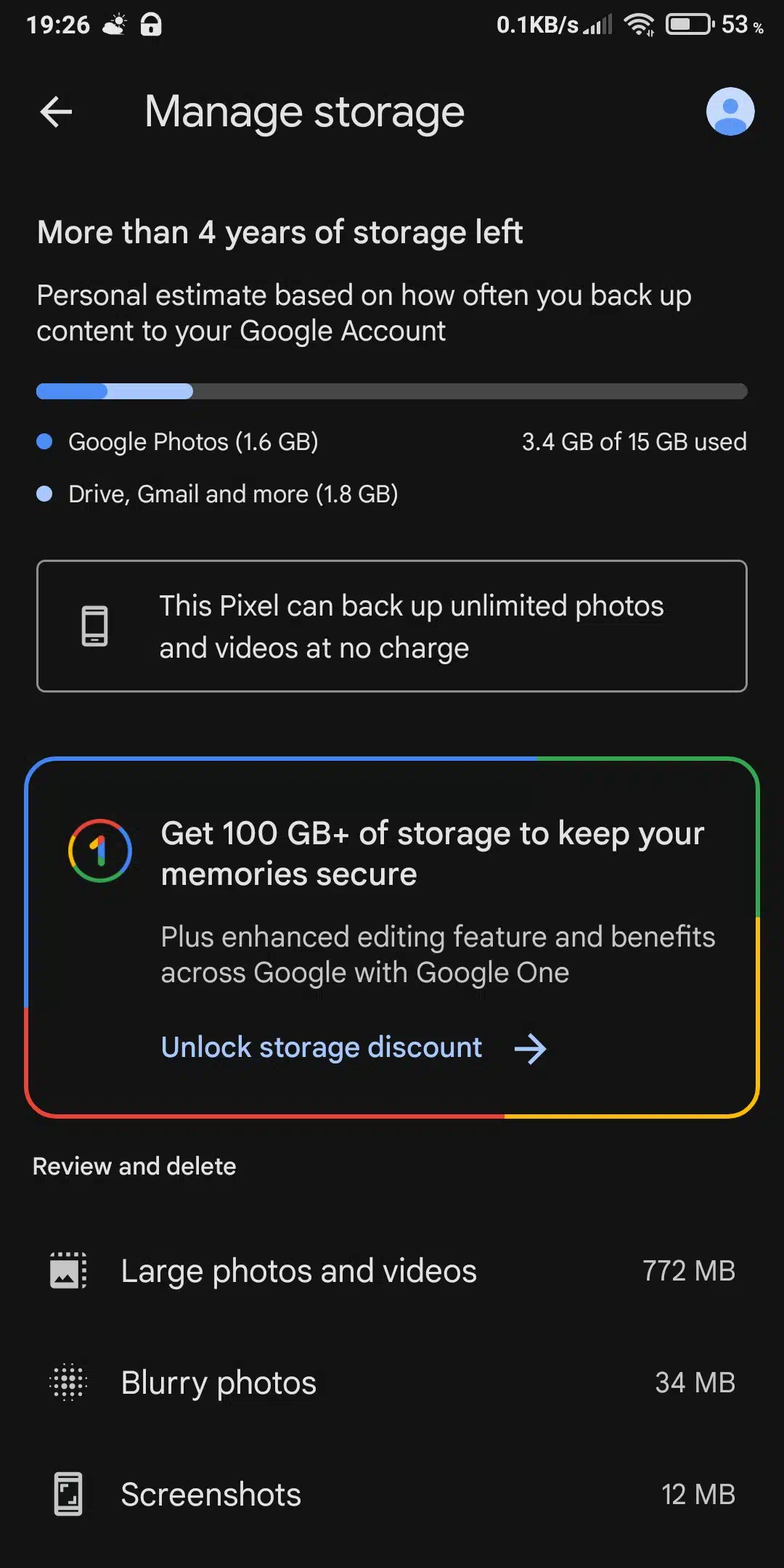Open Screenshots for review

click(392, 1495)
